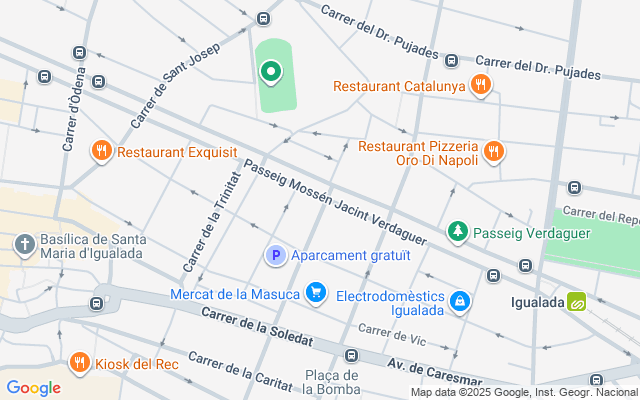
Task: Tap the Restaurant Exquisit marker
Action: click(101, 152)
